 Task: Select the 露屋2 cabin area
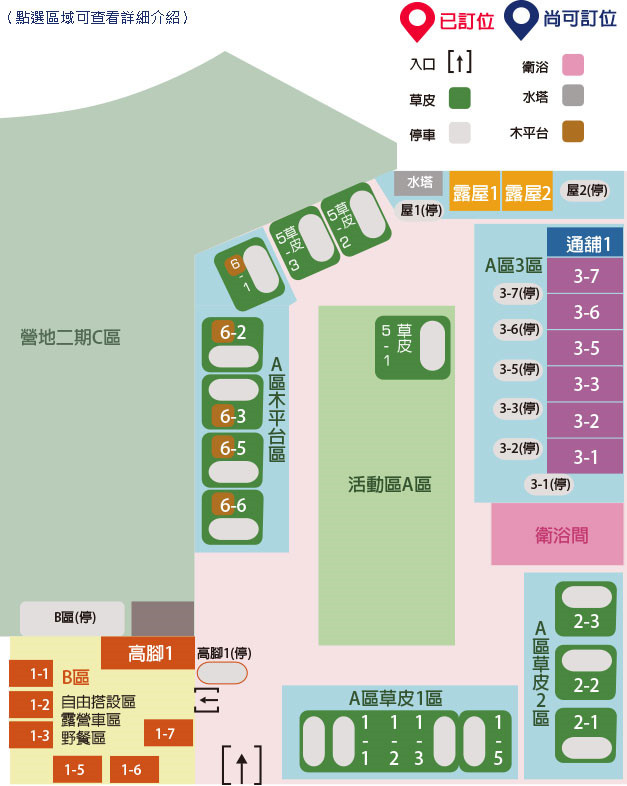point(527,193)
